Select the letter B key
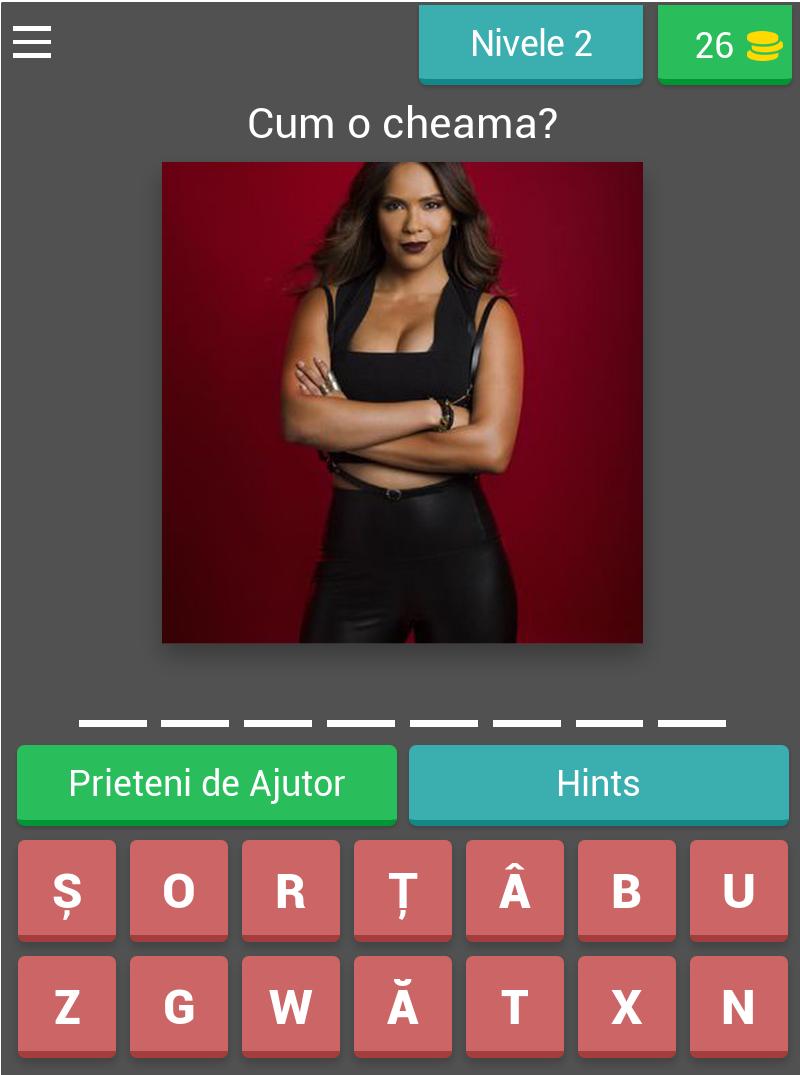The height and width of the screenshot is (1075, 800). tap(626, 890)
